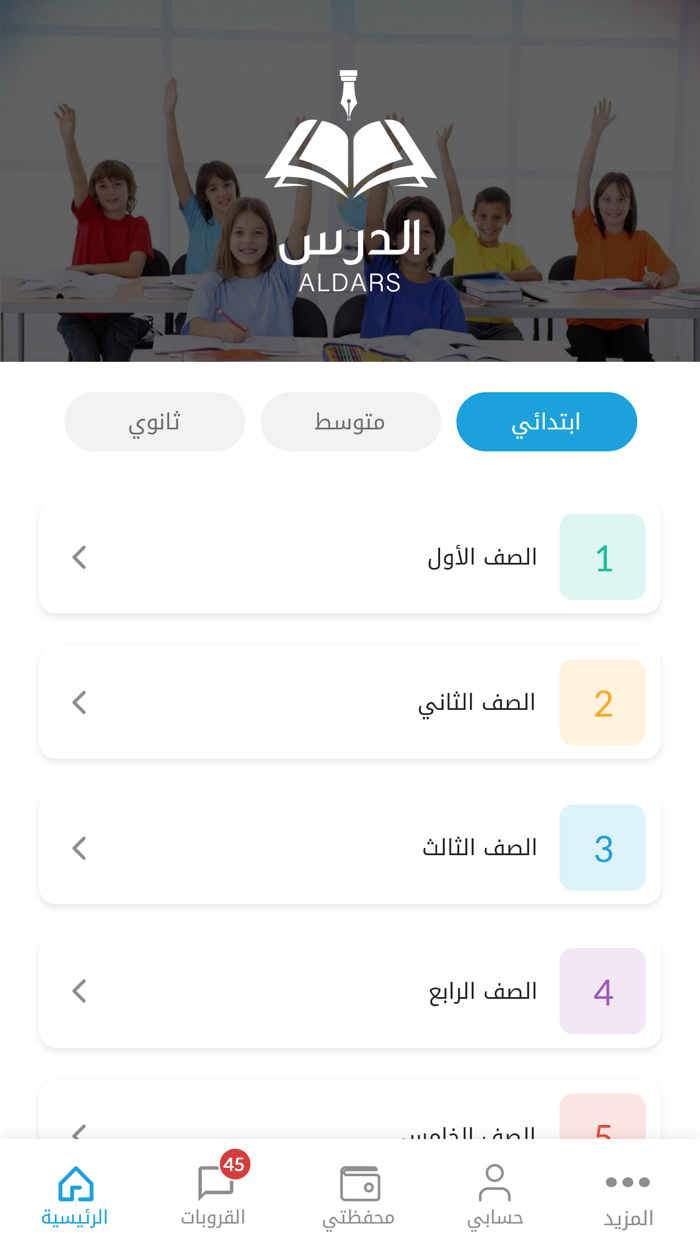Viewport: 700px width, 1244px height.
Task: Open محفظتي wallet tab
Action: click(358, 1196)
